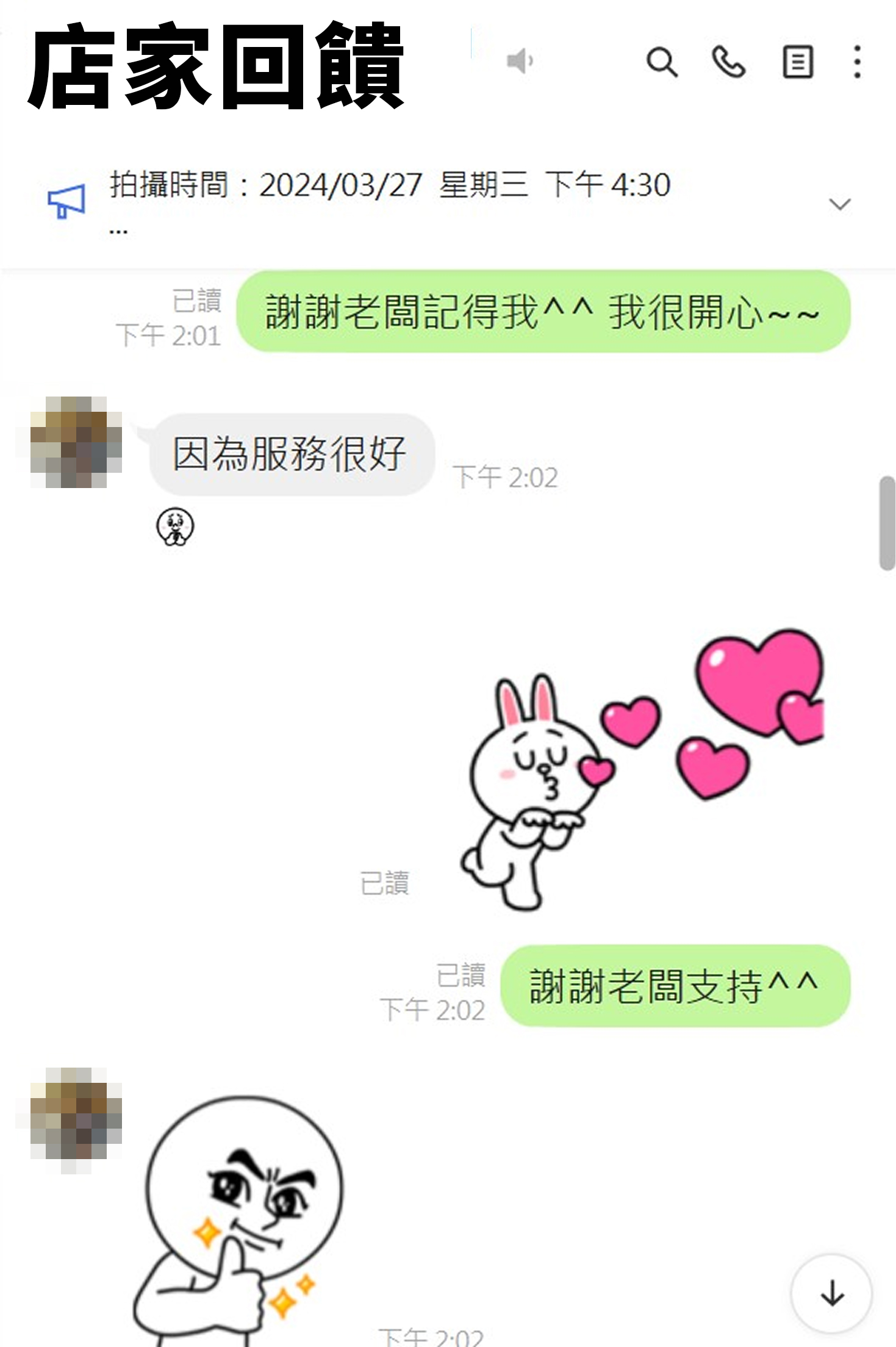Open the chat notes icon
Viewport: 896px width, 1347px height.
(797, 62)
